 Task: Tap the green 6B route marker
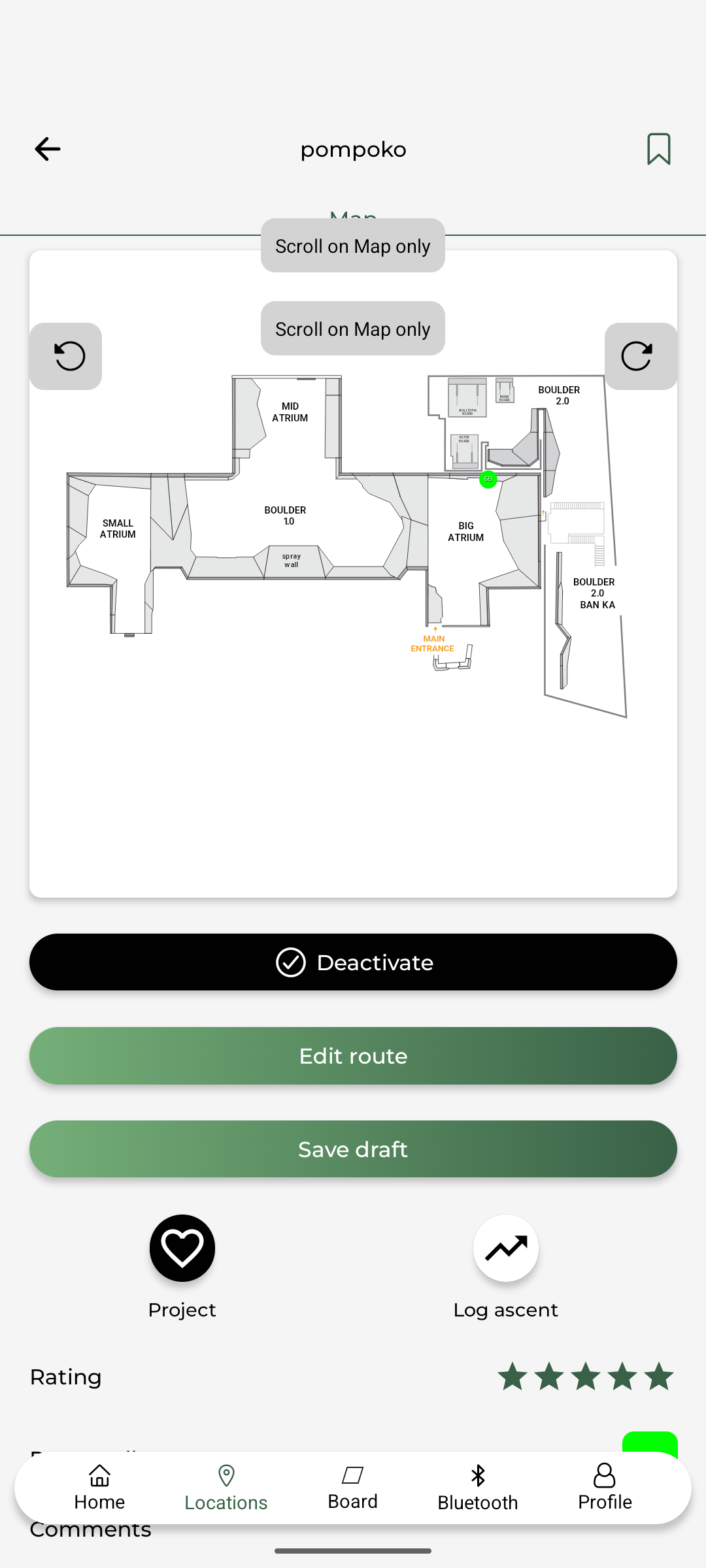[488, 480]
